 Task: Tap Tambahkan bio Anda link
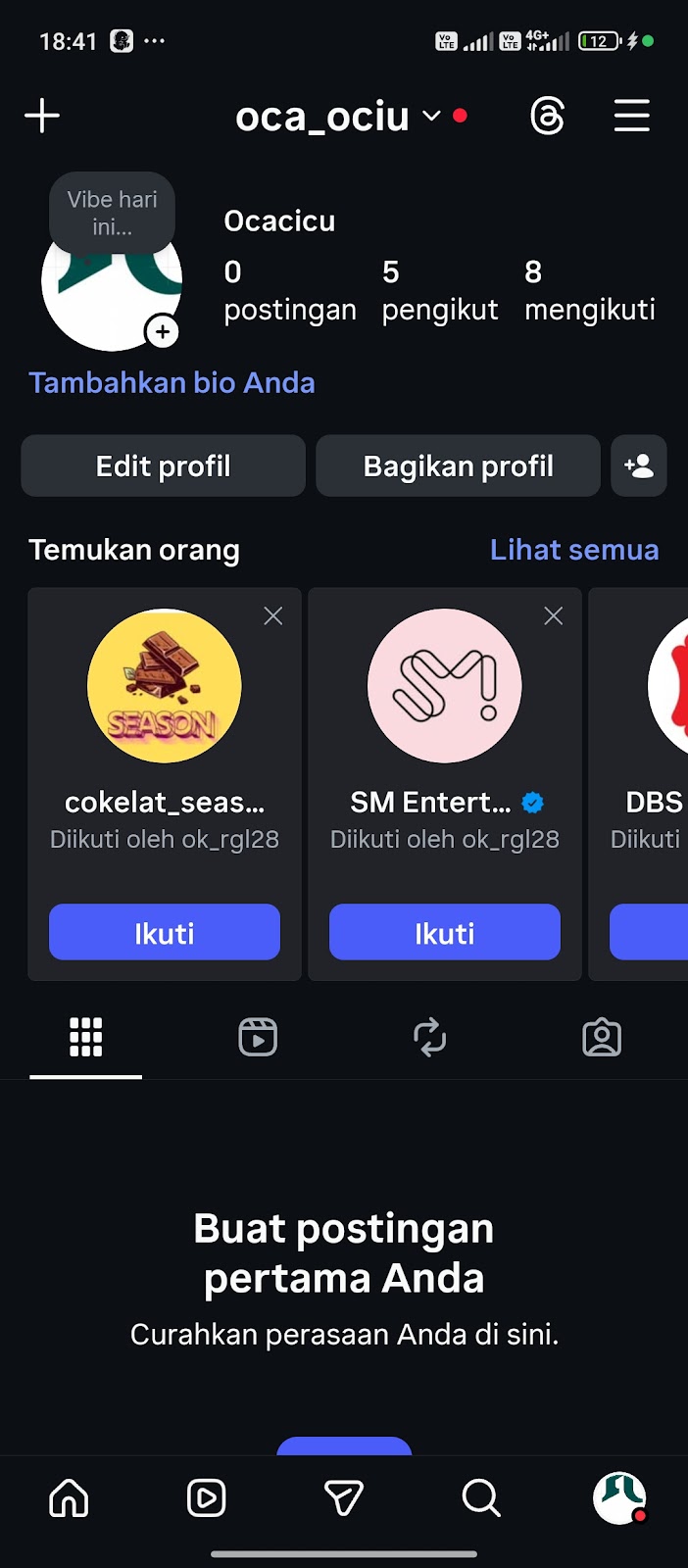(x=172, y=382)
